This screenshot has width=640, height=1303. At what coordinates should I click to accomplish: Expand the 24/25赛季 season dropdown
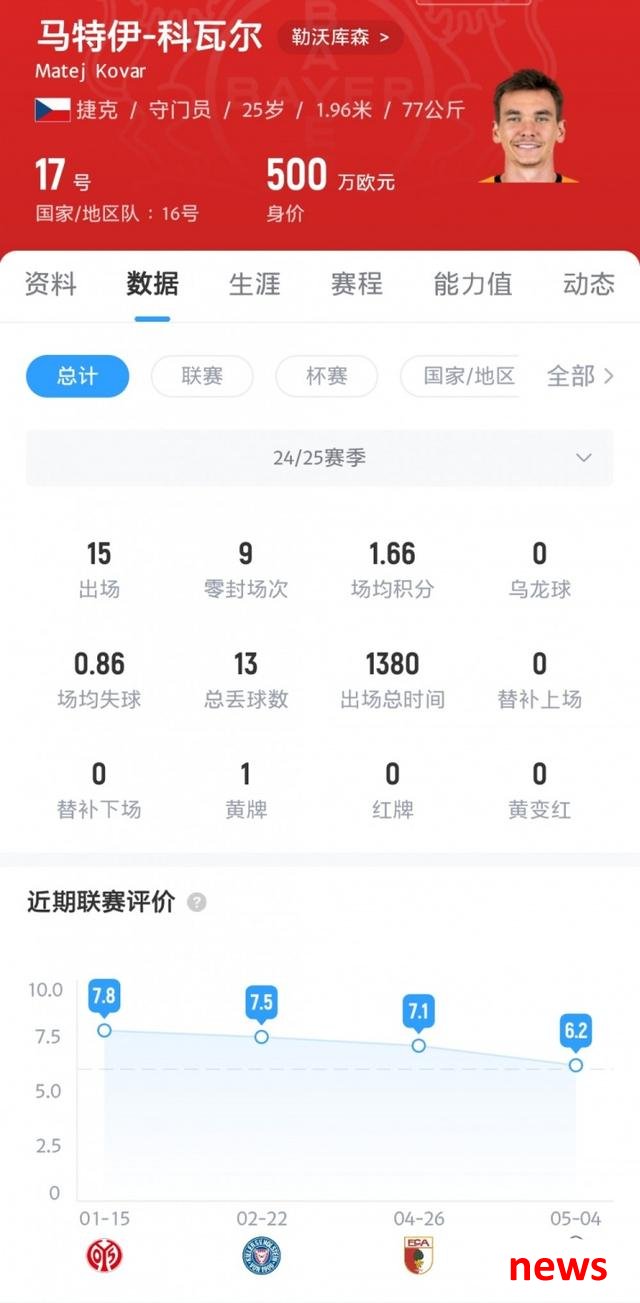319,458
